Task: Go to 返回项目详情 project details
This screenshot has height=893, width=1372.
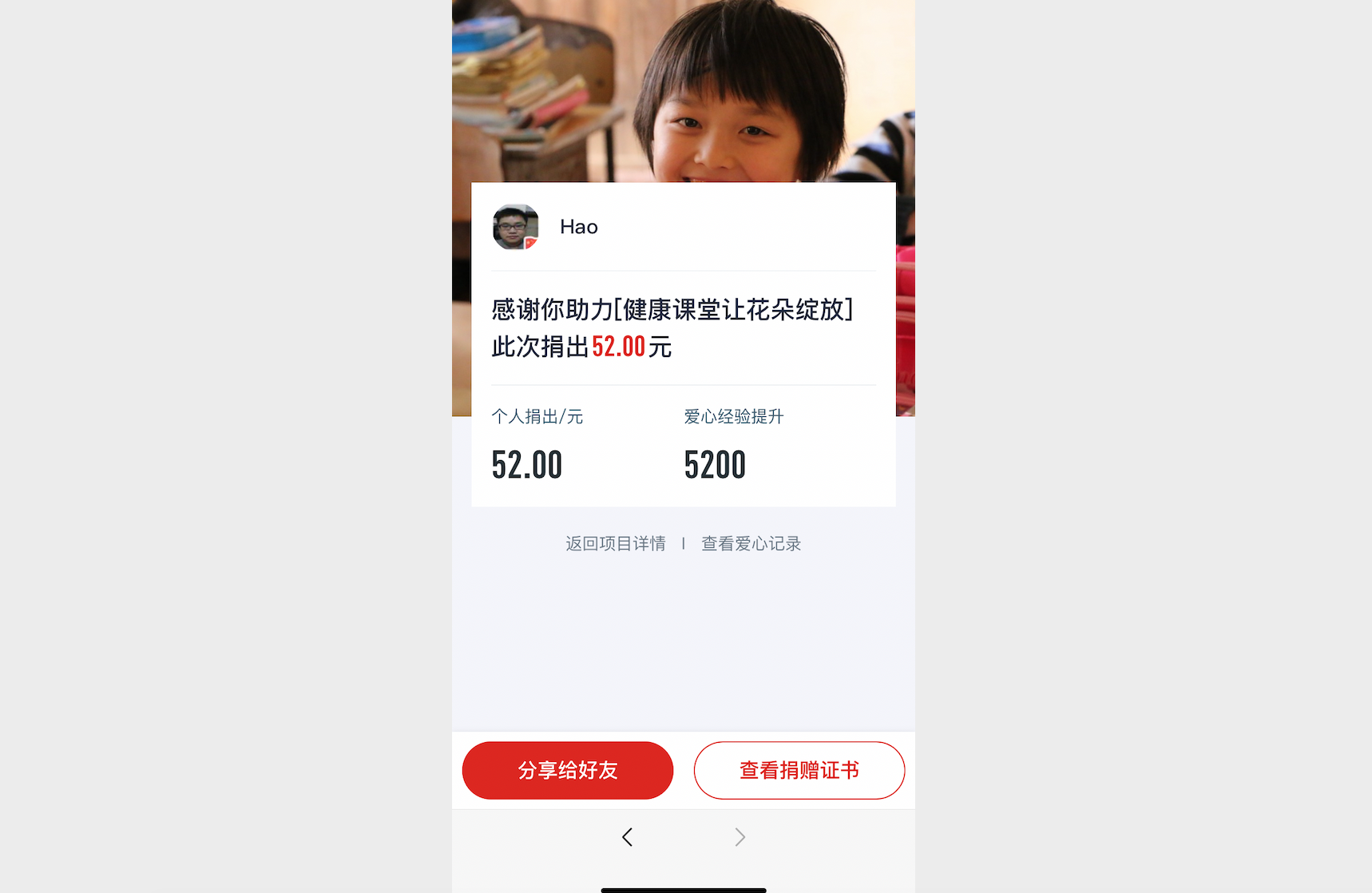Action: coord(615,544)
